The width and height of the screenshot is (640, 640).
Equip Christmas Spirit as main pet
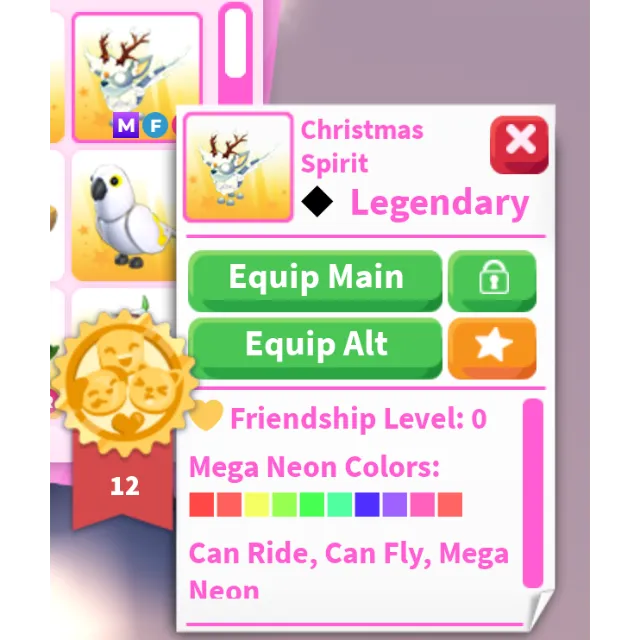pyautogui.click(x=315, y=279)
